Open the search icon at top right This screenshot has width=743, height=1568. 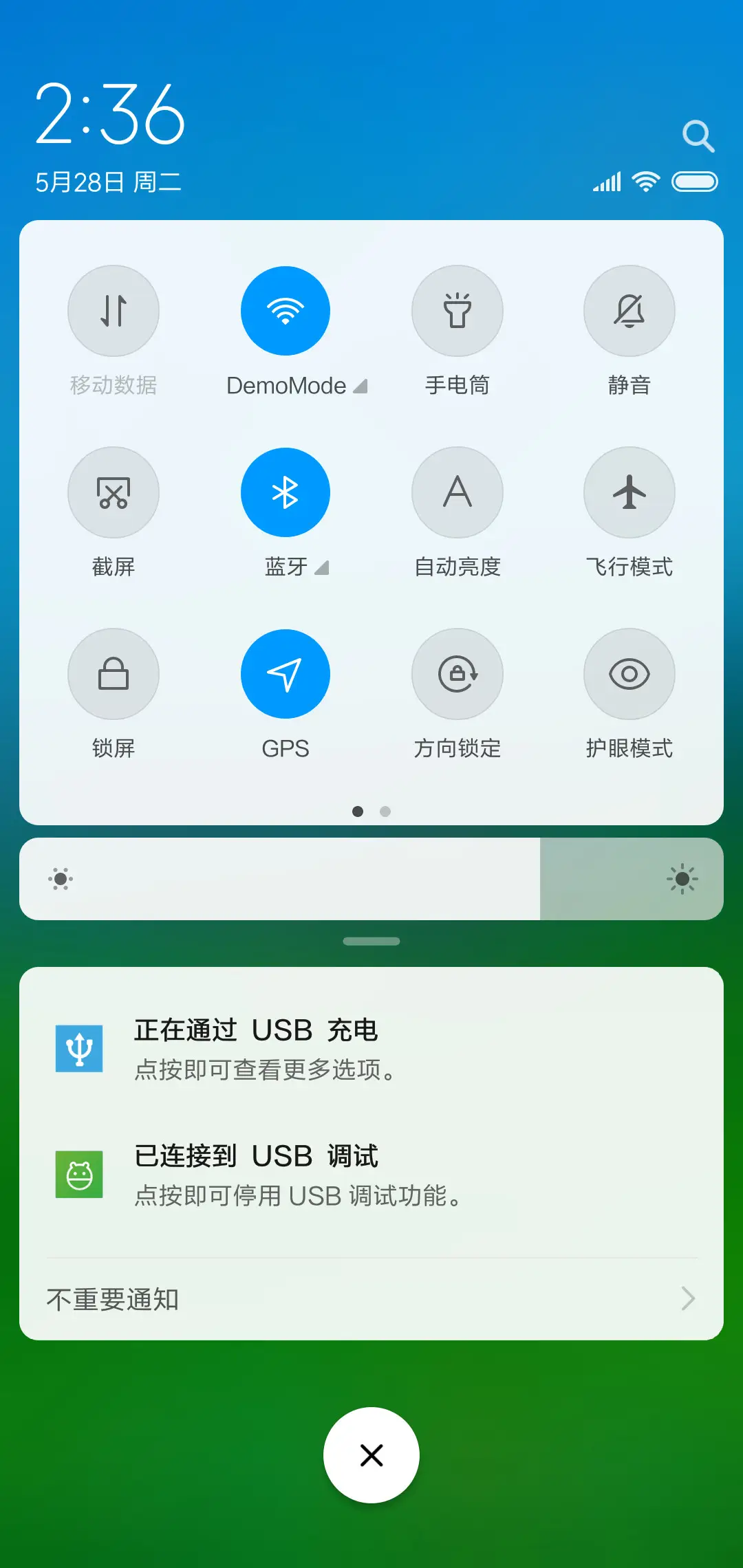699,135
